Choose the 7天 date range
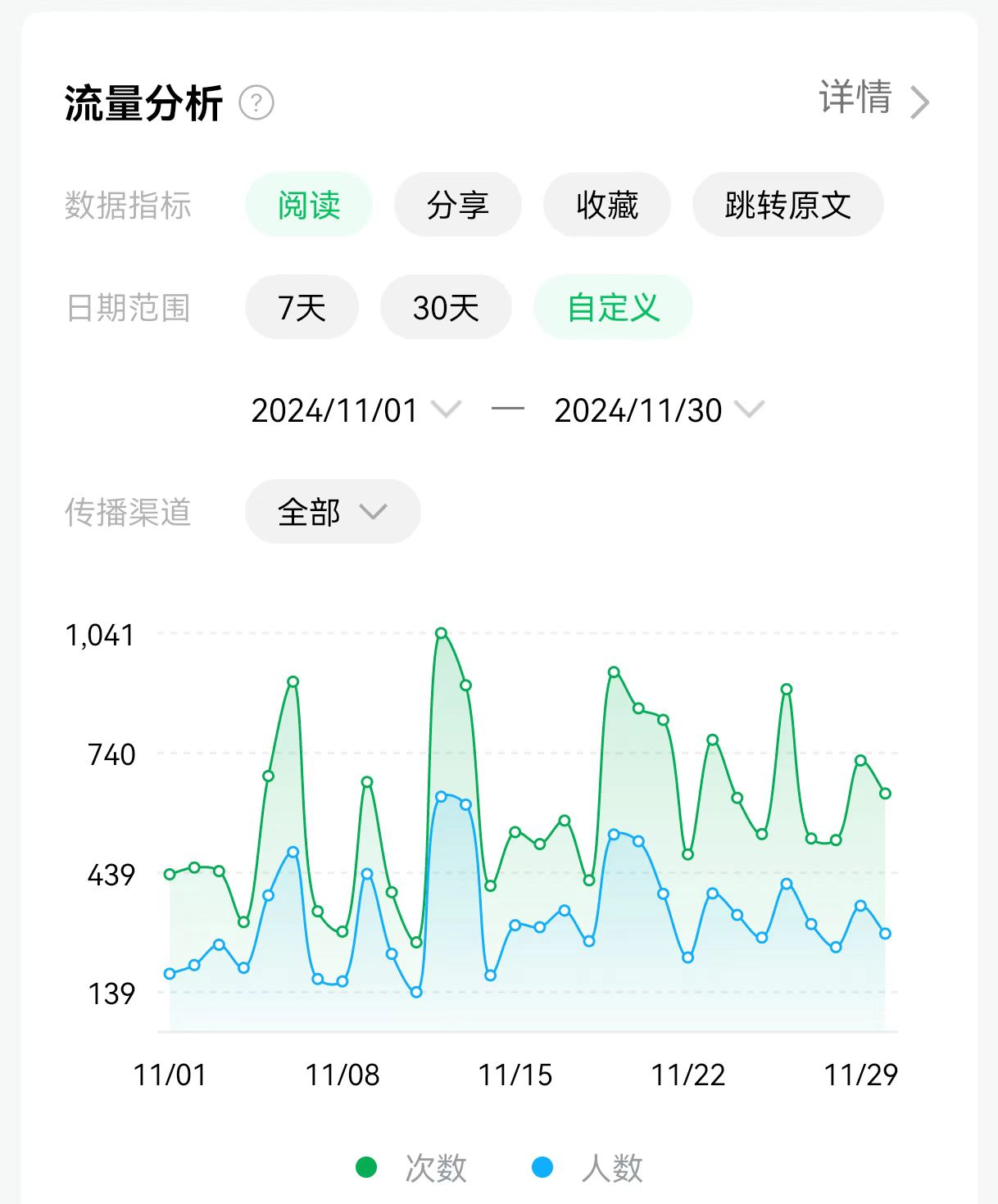 (x=302, y=308)
